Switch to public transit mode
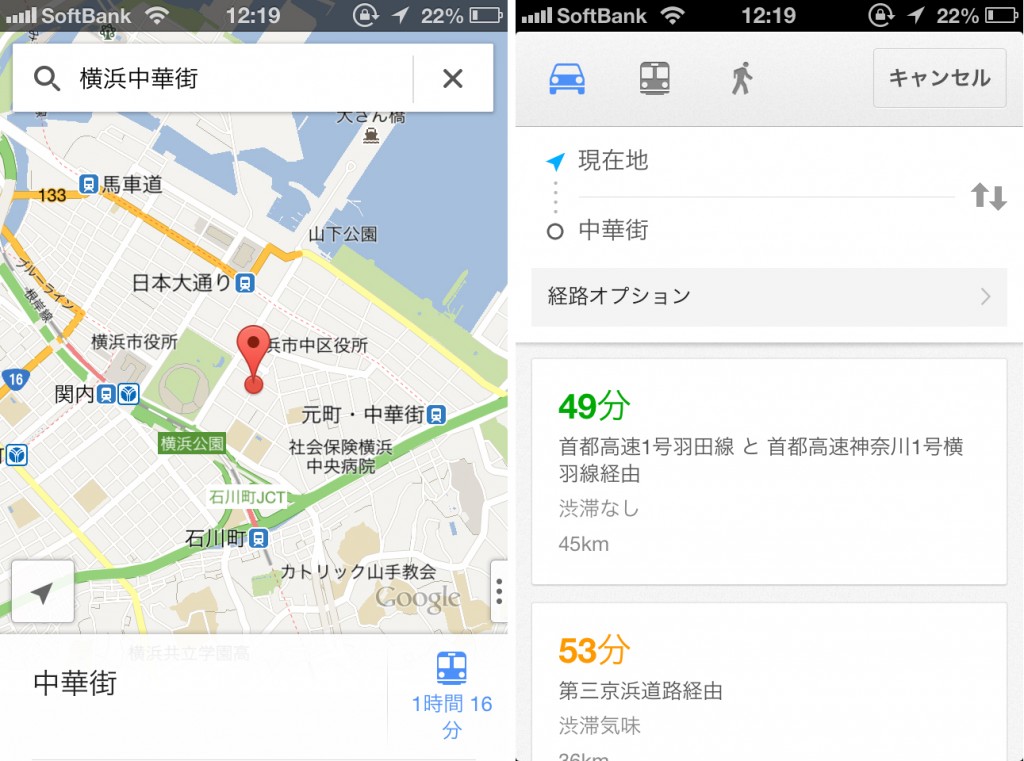This screenshot has height=761, width=1024. (654, 78)
